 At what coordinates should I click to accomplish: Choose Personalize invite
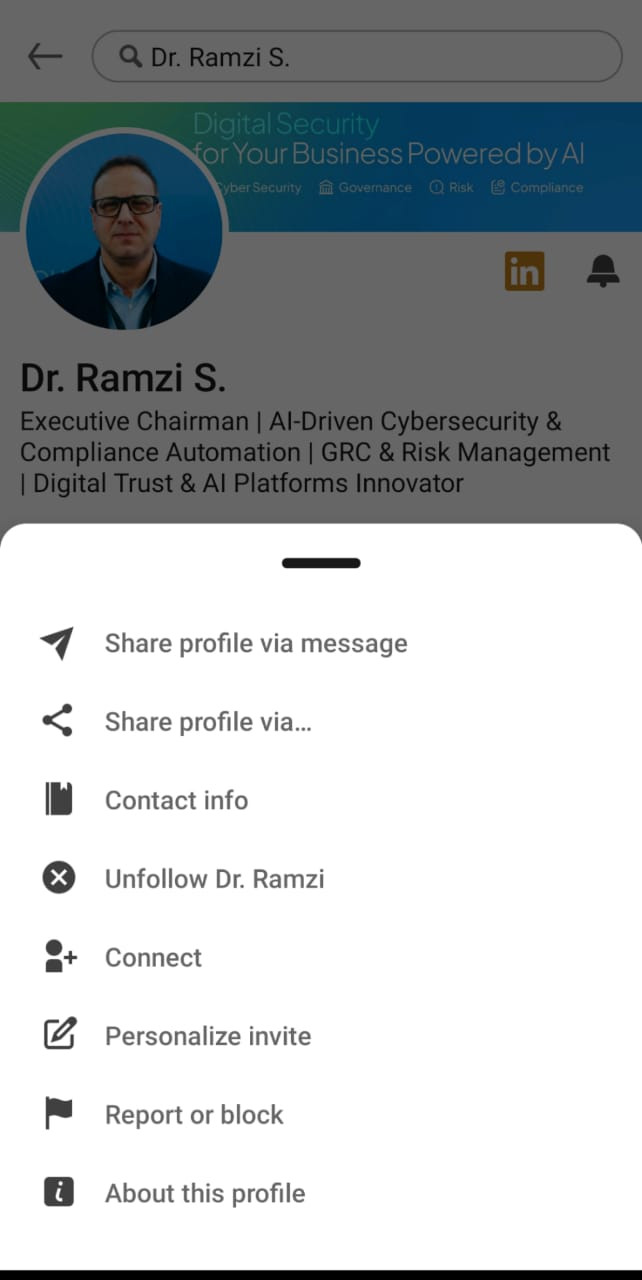pos(207,1036)
